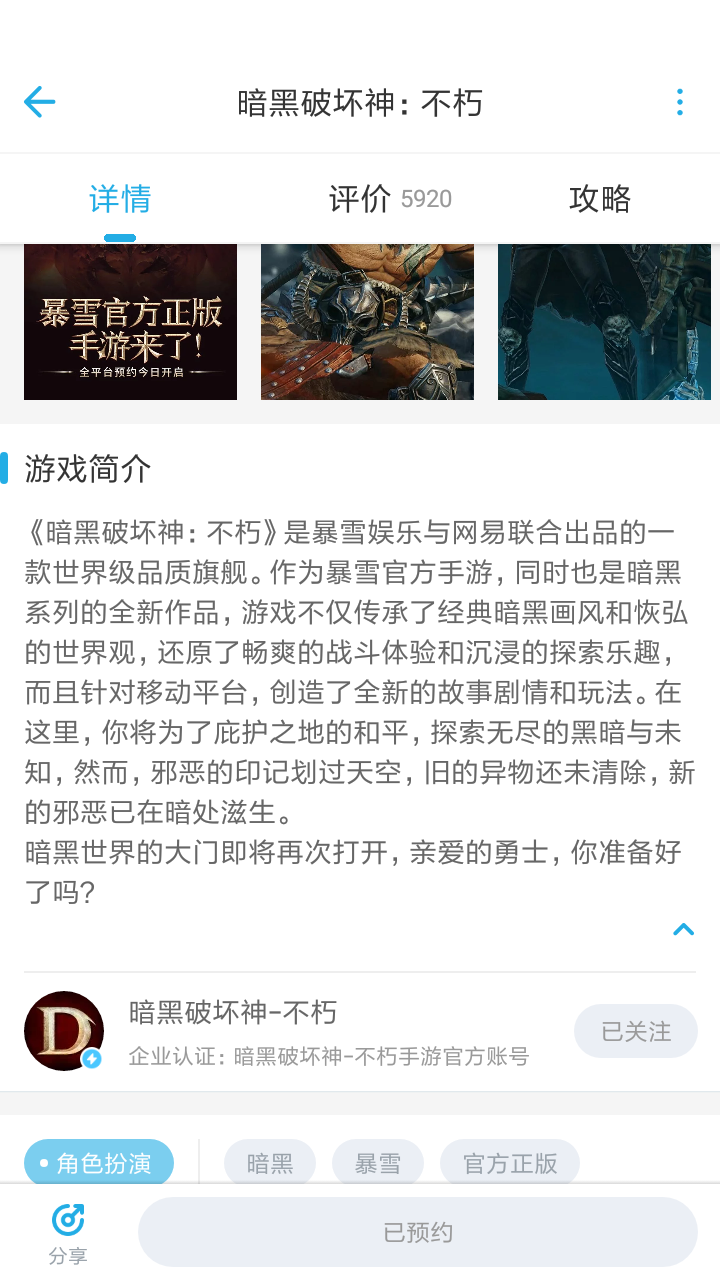
Task: Open the 暴雪官方正版手游来了 screenshot
Action: tap(130, 322)
